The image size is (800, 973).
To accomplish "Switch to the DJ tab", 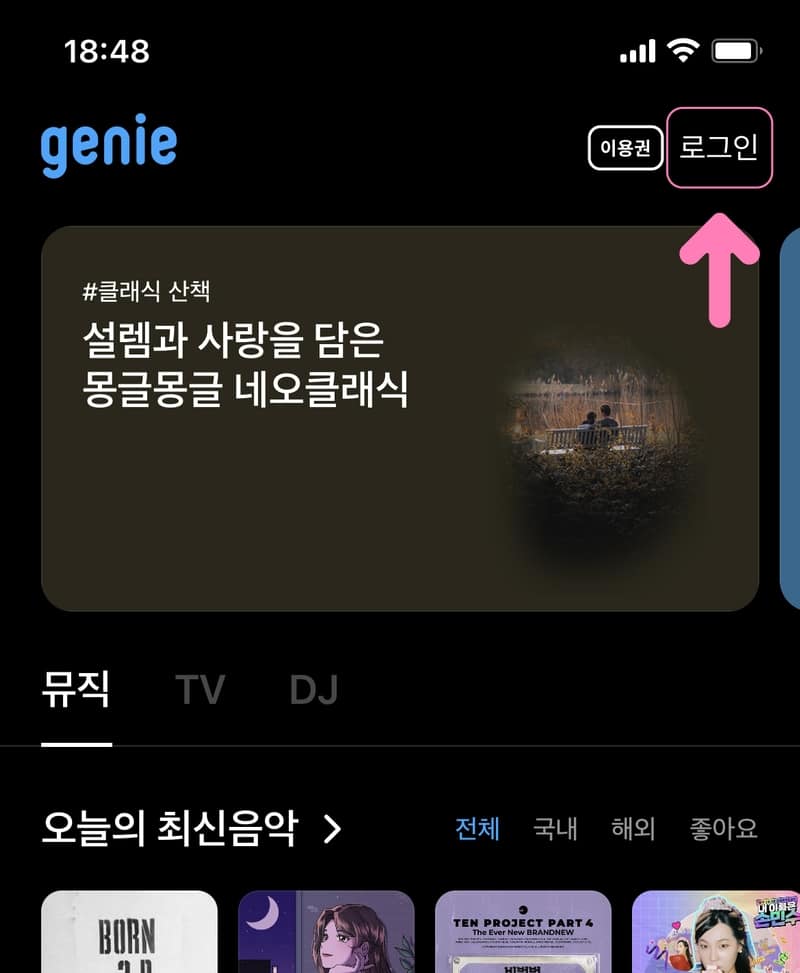I will click(313, 688).
